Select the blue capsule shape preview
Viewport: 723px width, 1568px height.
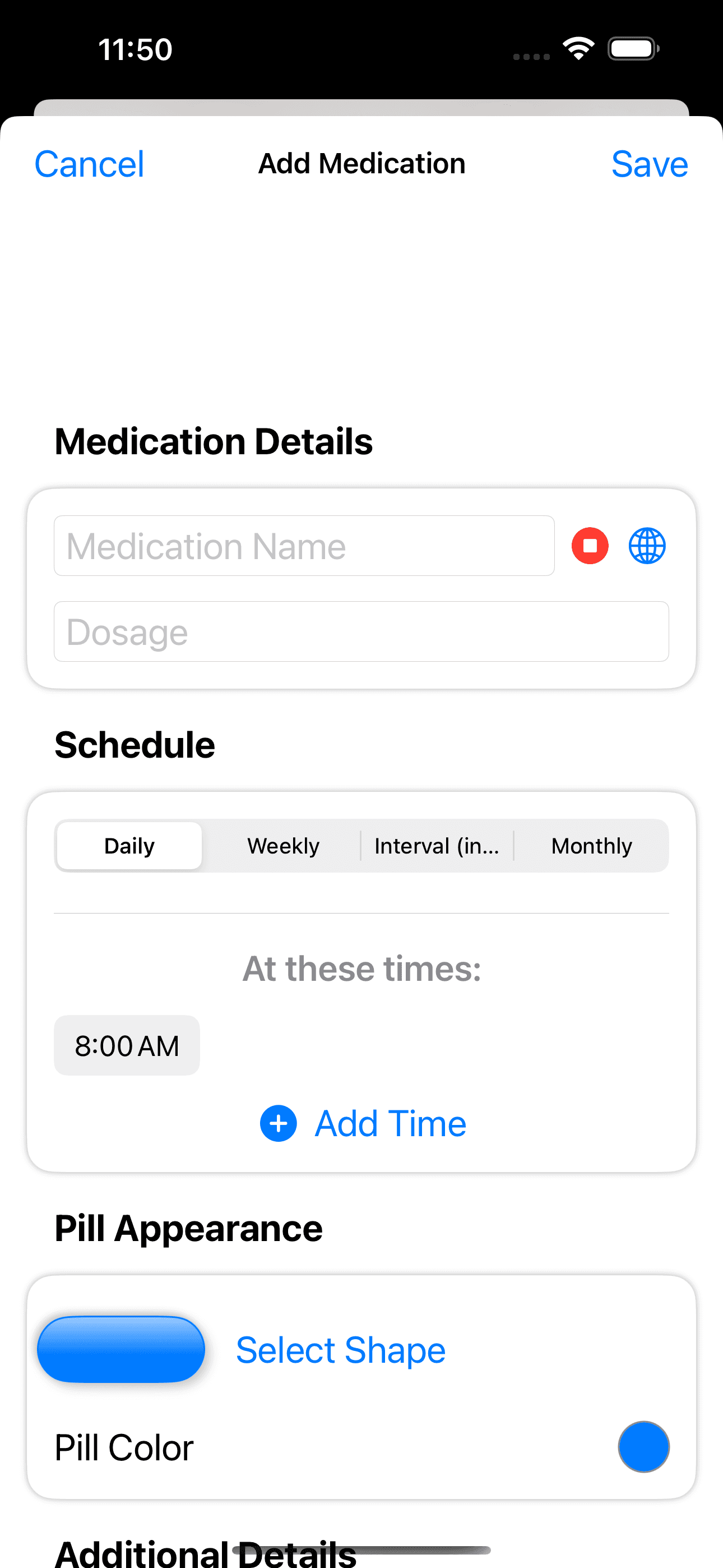(x=121, y=1349)
